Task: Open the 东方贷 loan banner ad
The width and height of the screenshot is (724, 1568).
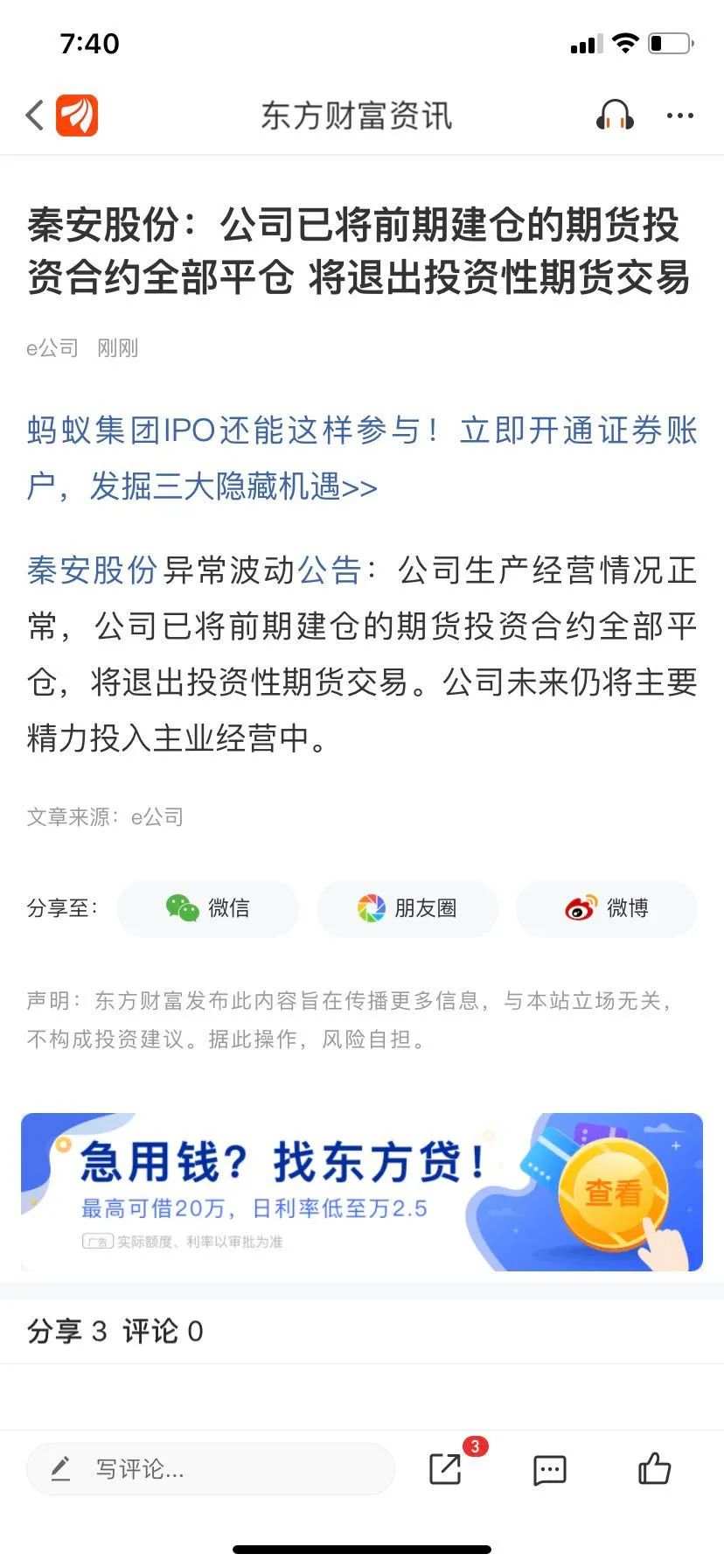Action: [362, 1192]
